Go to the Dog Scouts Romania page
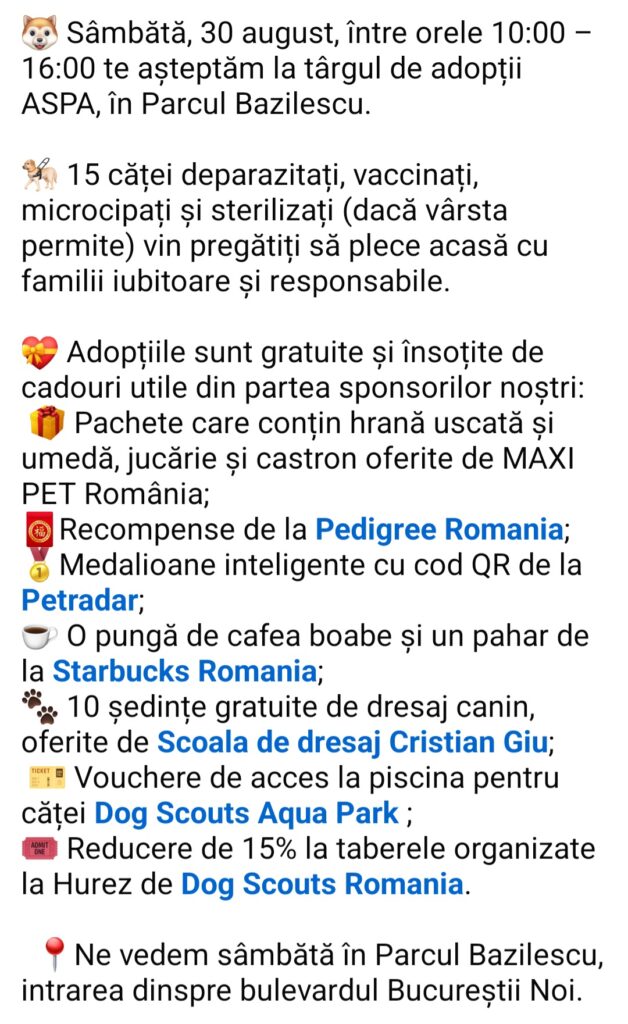The height and width of the screenshot is (1024, 628). point(321,884)
